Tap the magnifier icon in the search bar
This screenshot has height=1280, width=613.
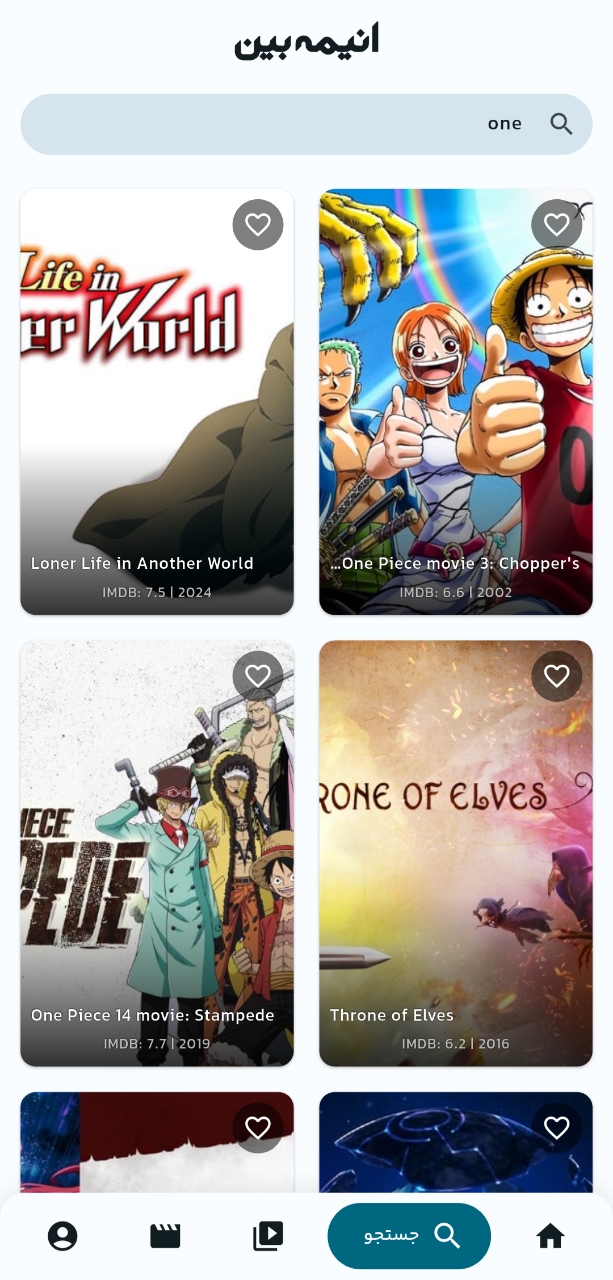click(561, 124)
